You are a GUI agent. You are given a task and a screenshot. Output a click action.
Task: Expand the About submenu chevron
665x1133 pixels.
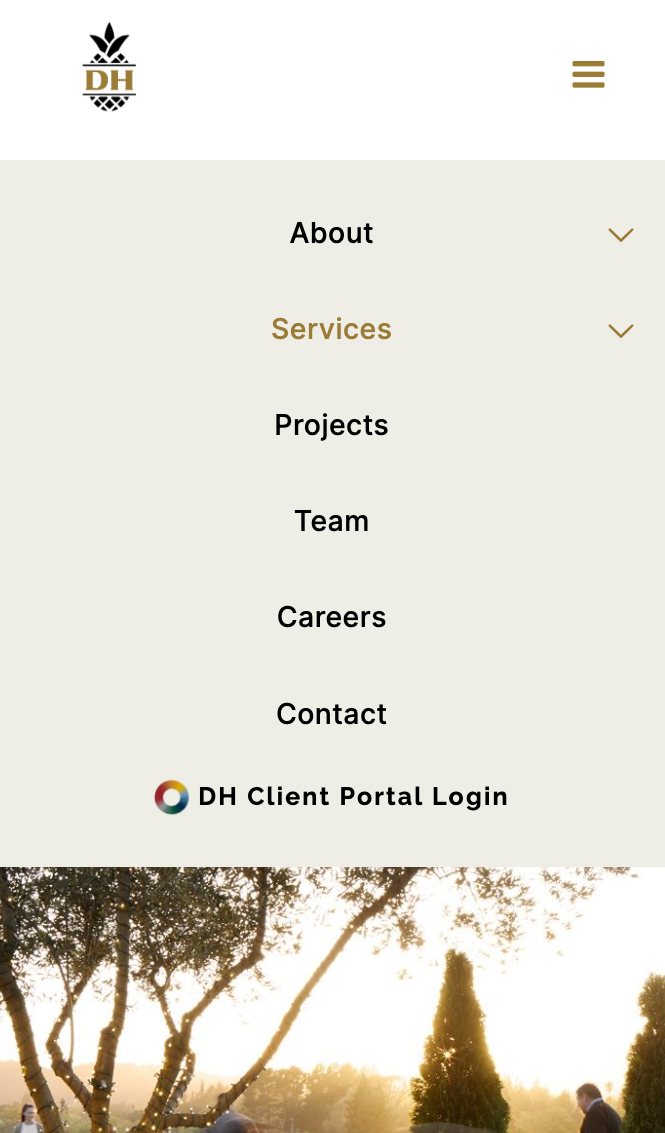click(621, 235)
